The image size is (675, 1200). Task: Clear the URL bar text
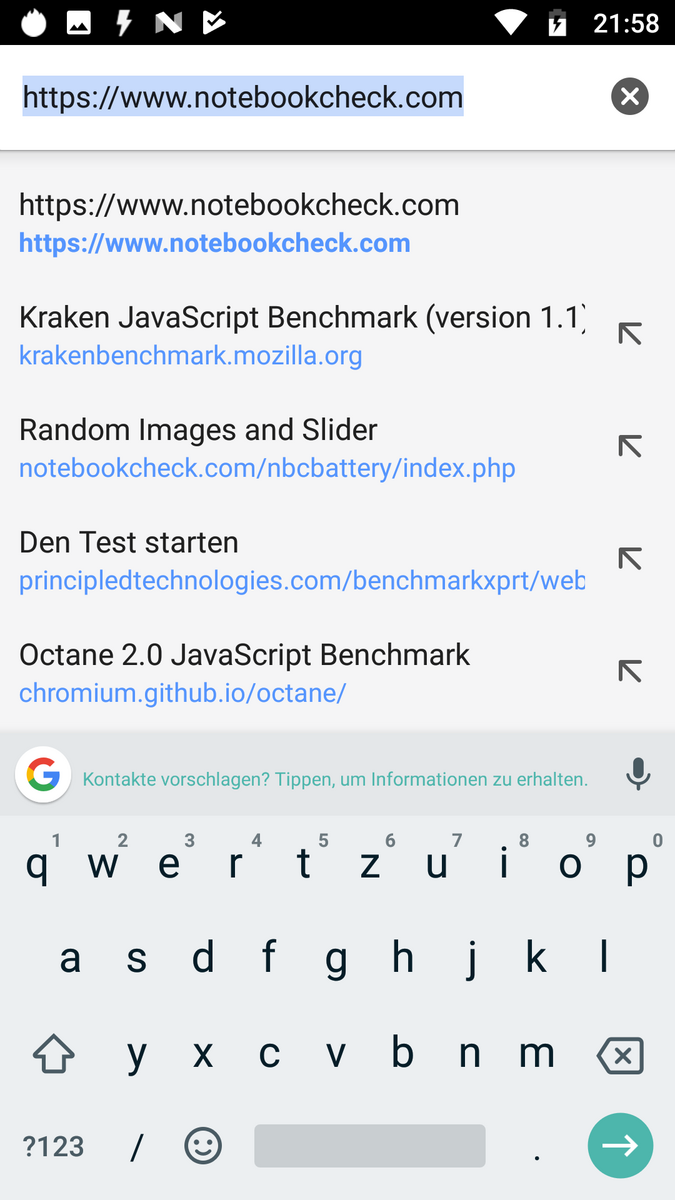tap(629, 97)
